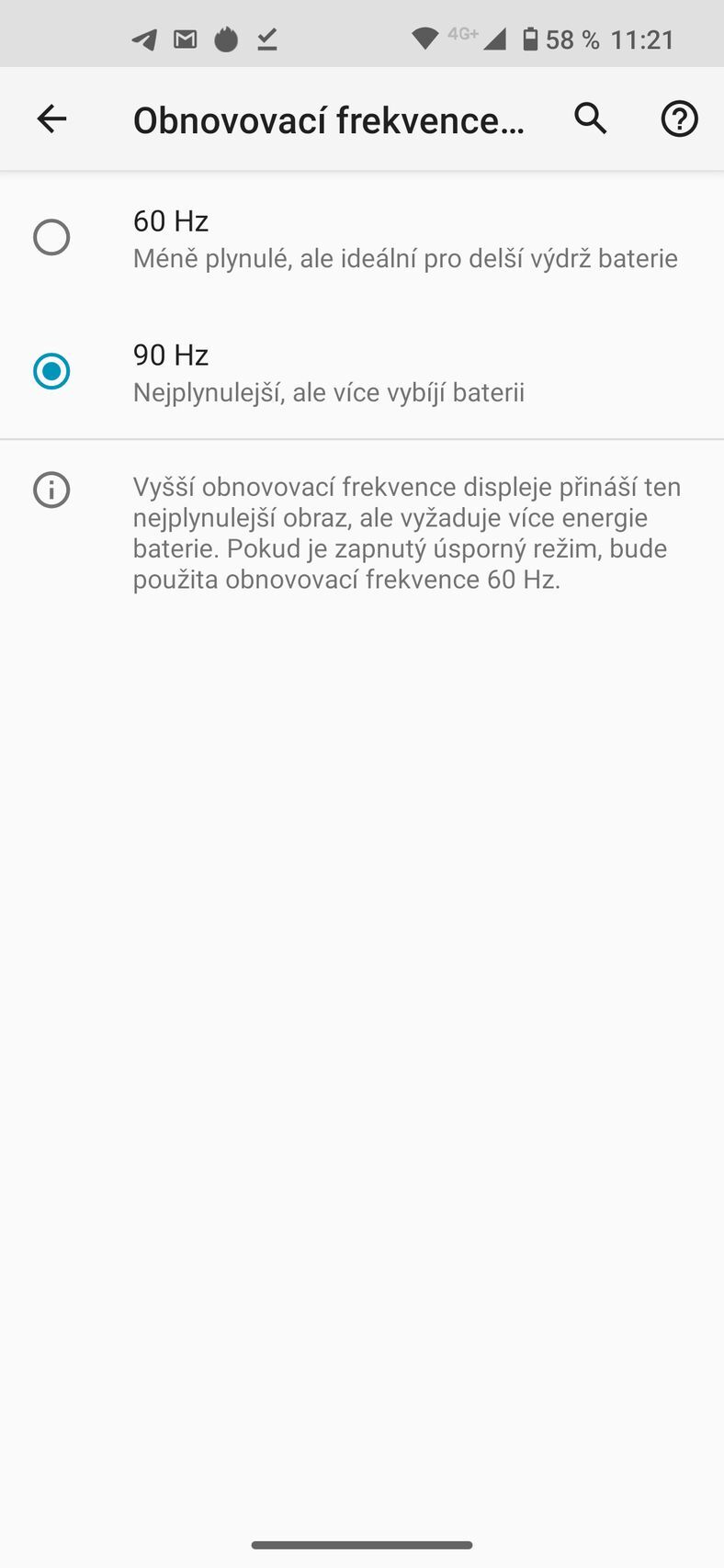This screenshot has height=1568, width=724.
Task: Click the mobile signal strength icon
Action: click(496, 37)
